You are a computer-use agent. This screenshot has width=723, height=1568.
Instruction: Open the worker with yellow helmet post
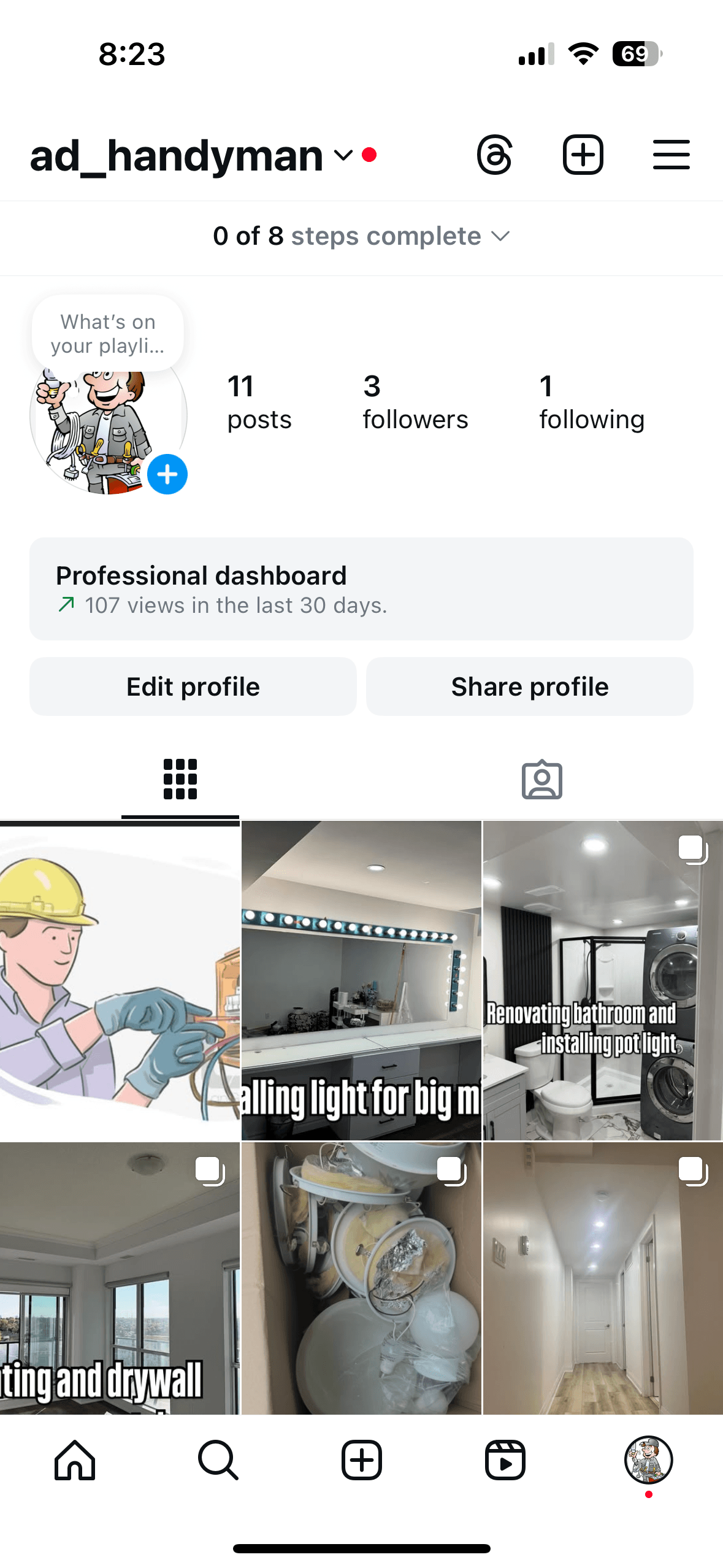[x=120, y=980]
